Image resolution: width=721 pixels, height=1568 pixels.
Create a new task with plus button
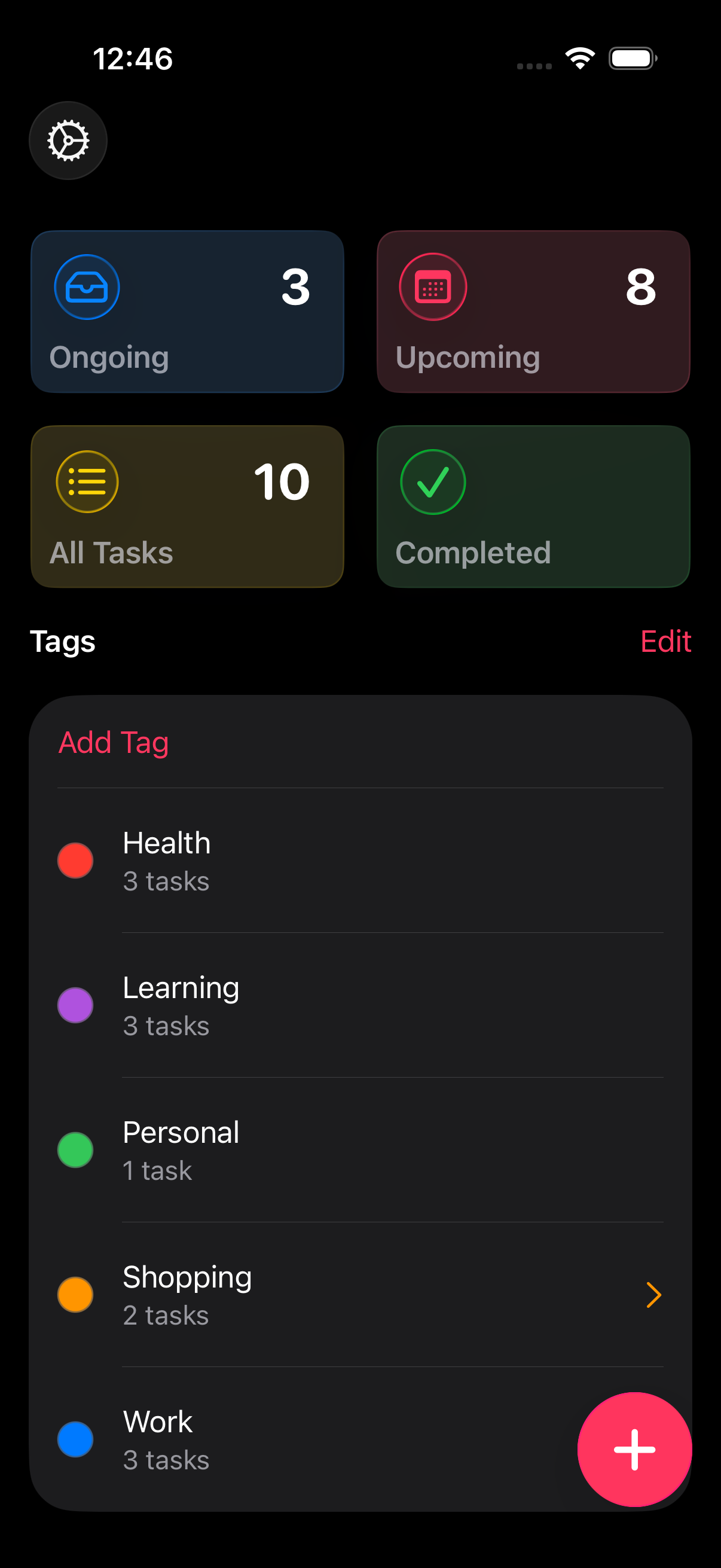tap(634, 1450)
